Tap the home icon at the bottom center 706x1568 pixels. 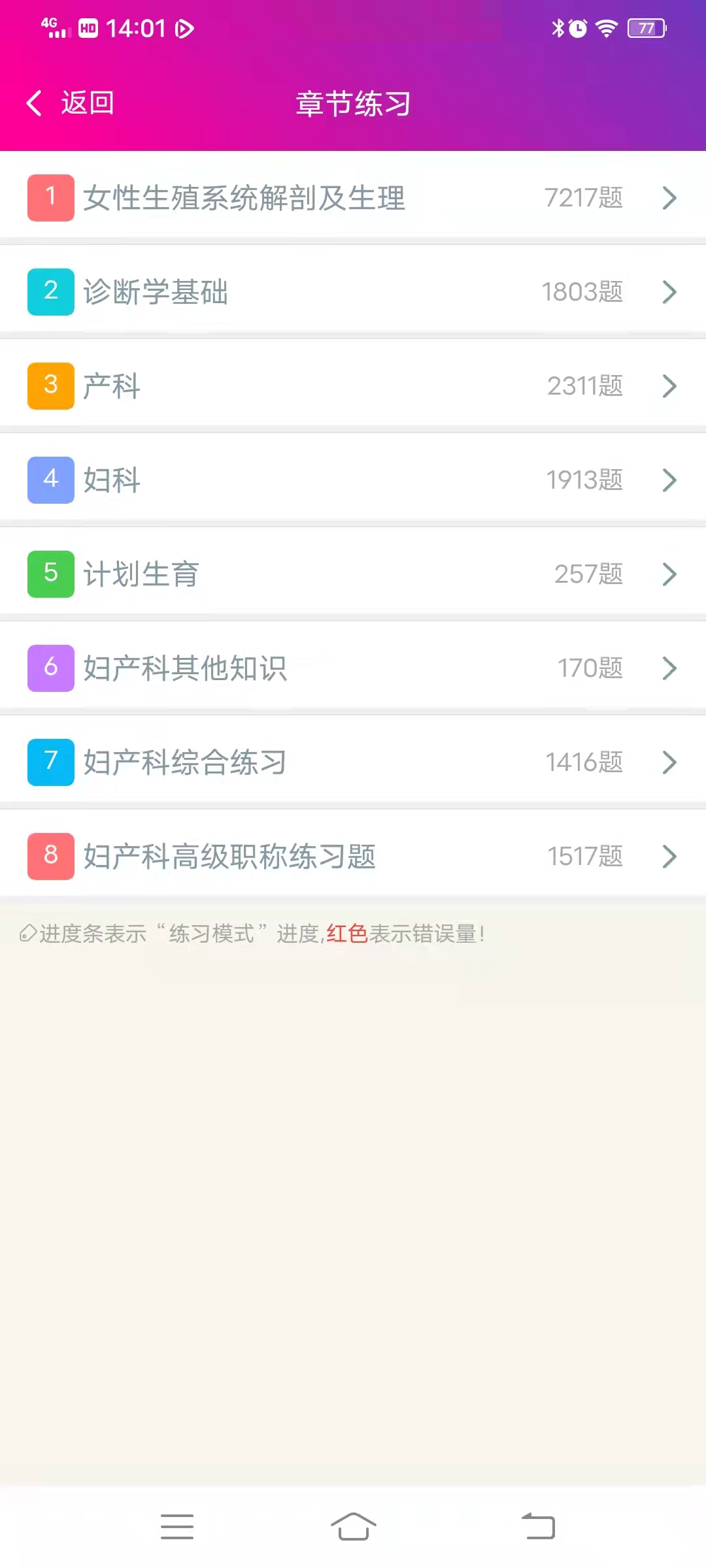point(353,1527)
